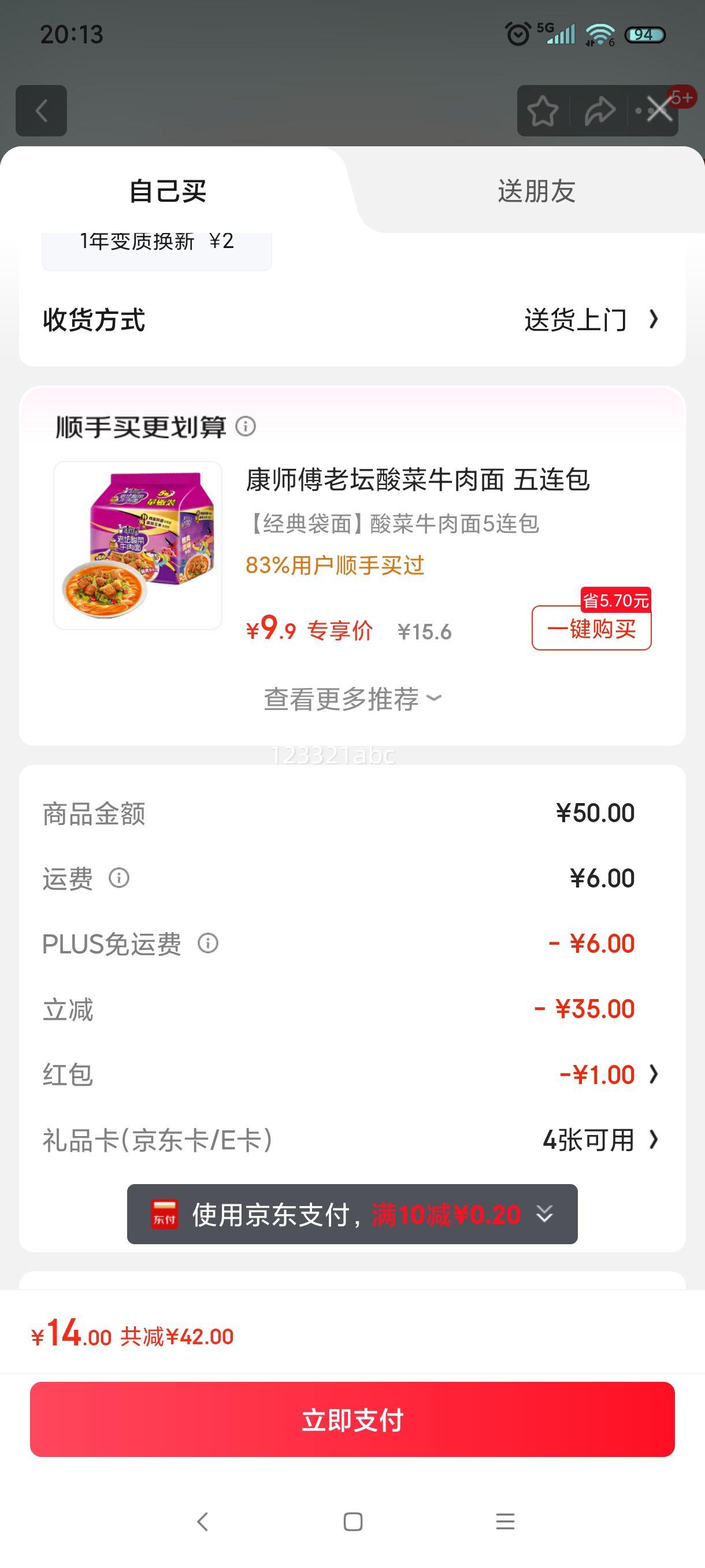Image resolution: width=705 pixels, height=1568 pixels.
Task: Go back using the top-left arrow
Action: click(x=42, y=111)
